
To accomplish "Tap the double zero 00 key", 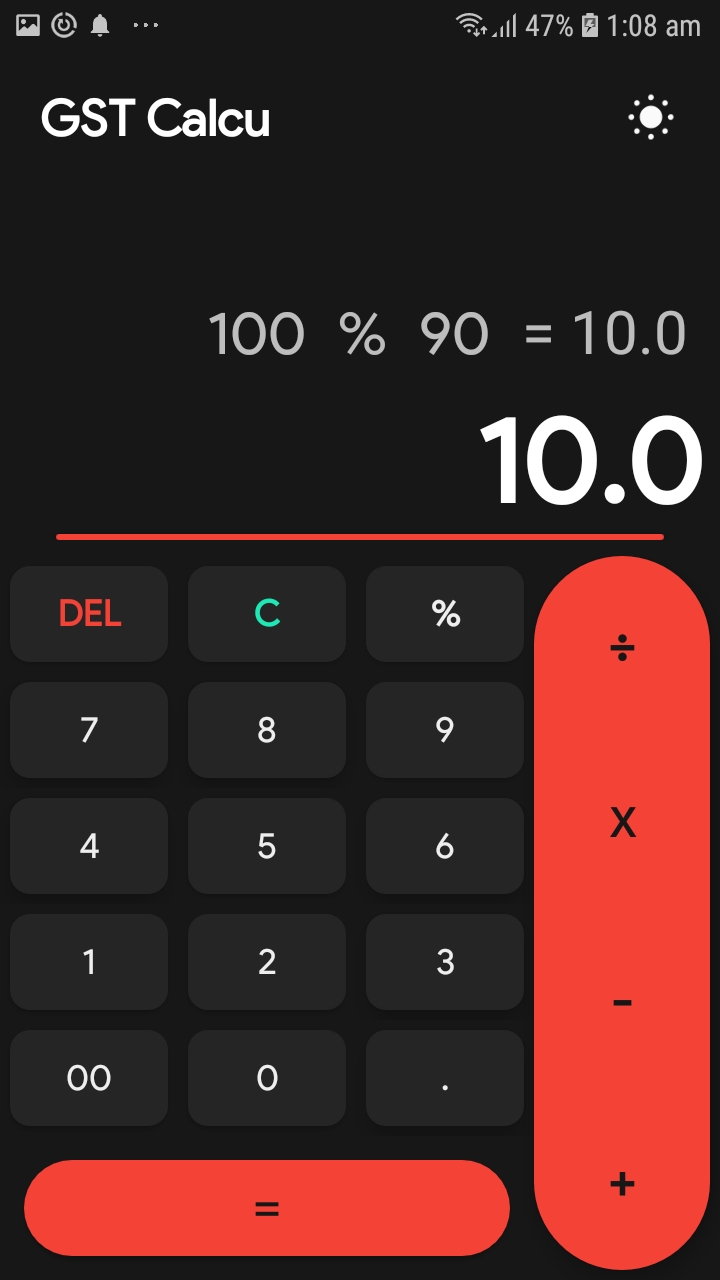I will 89,1078.
